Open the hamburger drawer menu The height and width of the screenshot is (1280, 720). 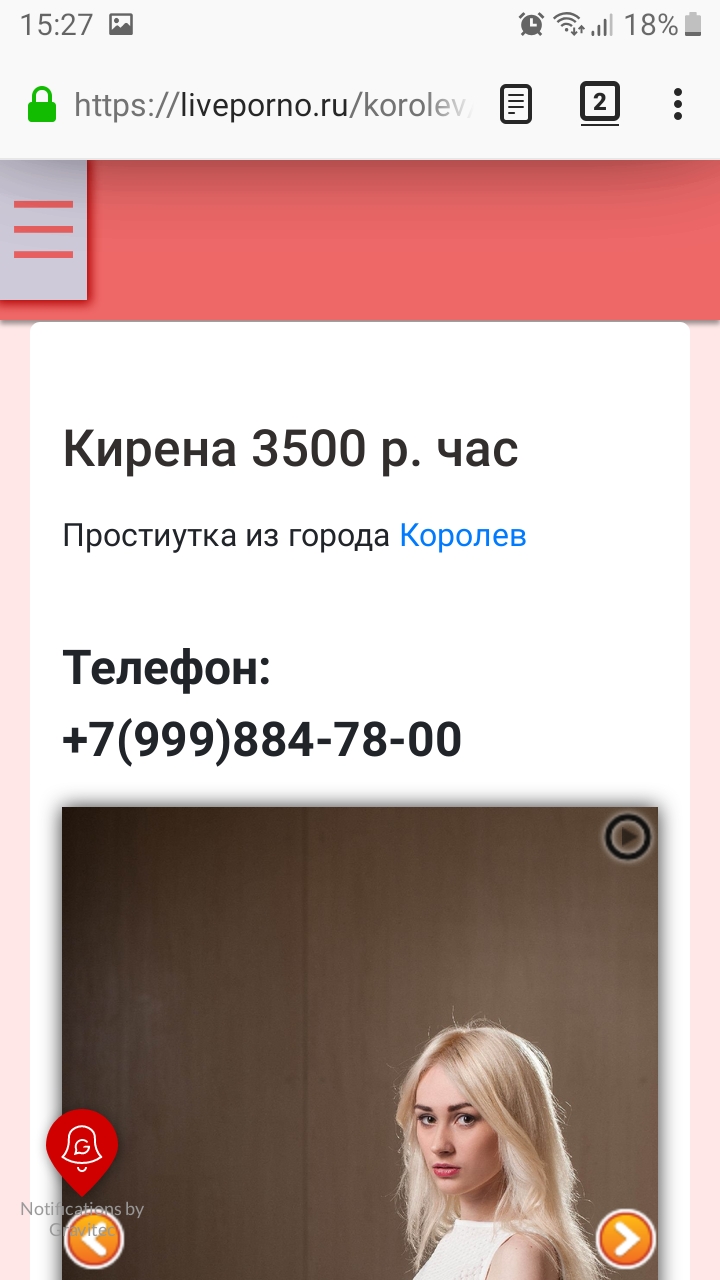click(43, 229)
